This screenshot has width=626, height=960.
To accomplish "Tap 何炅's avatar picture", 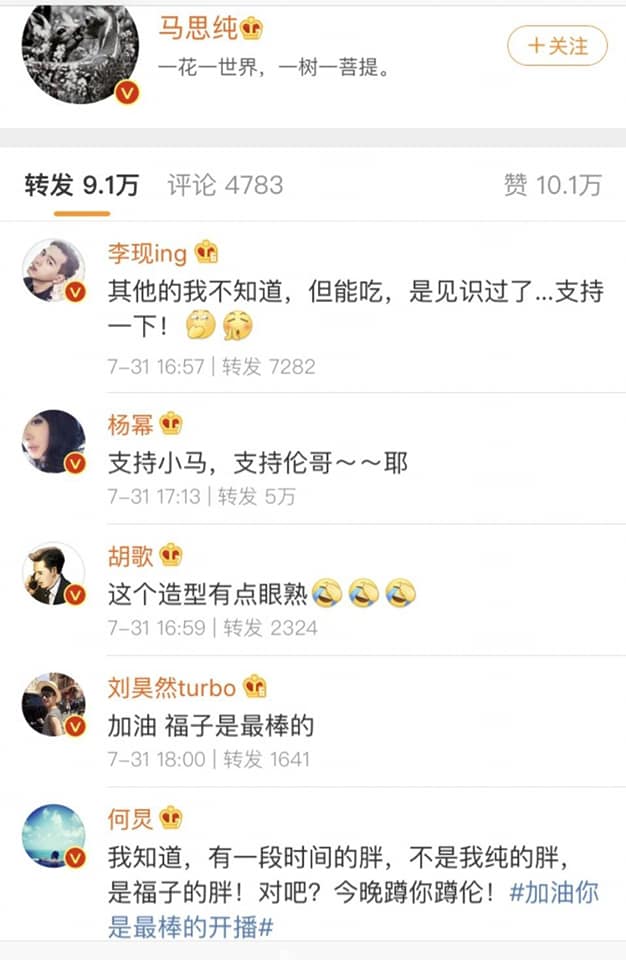I will pyautogui.click(x=54, y=836).
